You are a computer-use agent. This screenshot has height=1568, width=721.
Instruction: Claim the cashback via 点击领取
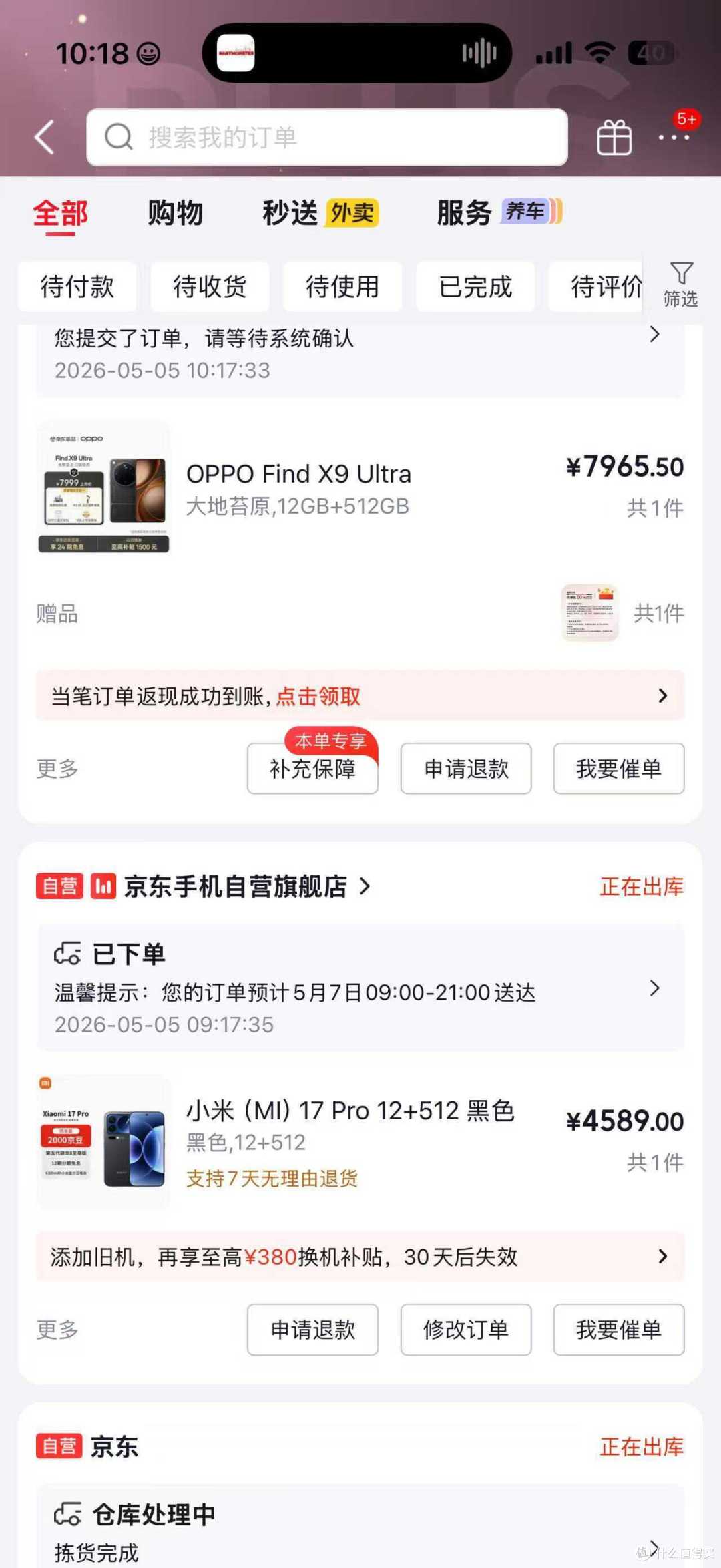(318, 697)
